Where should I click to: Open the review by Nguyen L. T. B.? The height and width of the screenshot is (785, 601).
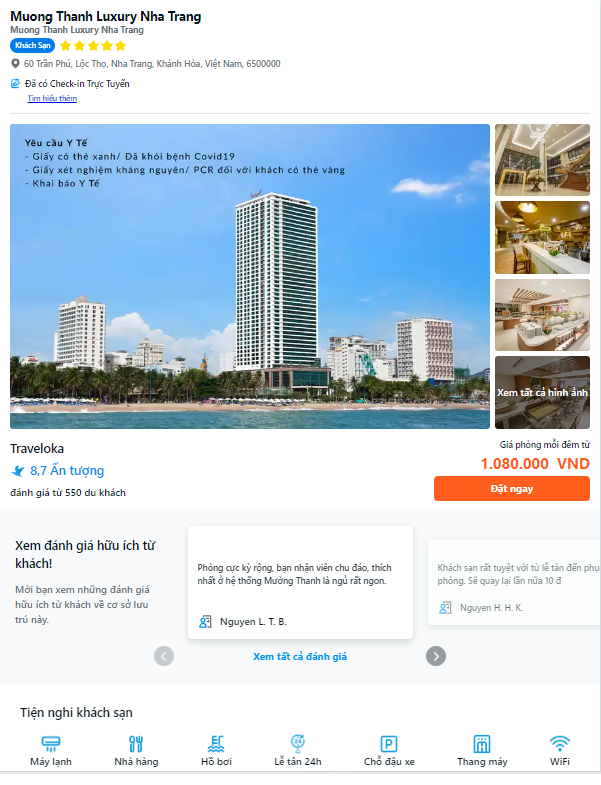coord(300,582)
